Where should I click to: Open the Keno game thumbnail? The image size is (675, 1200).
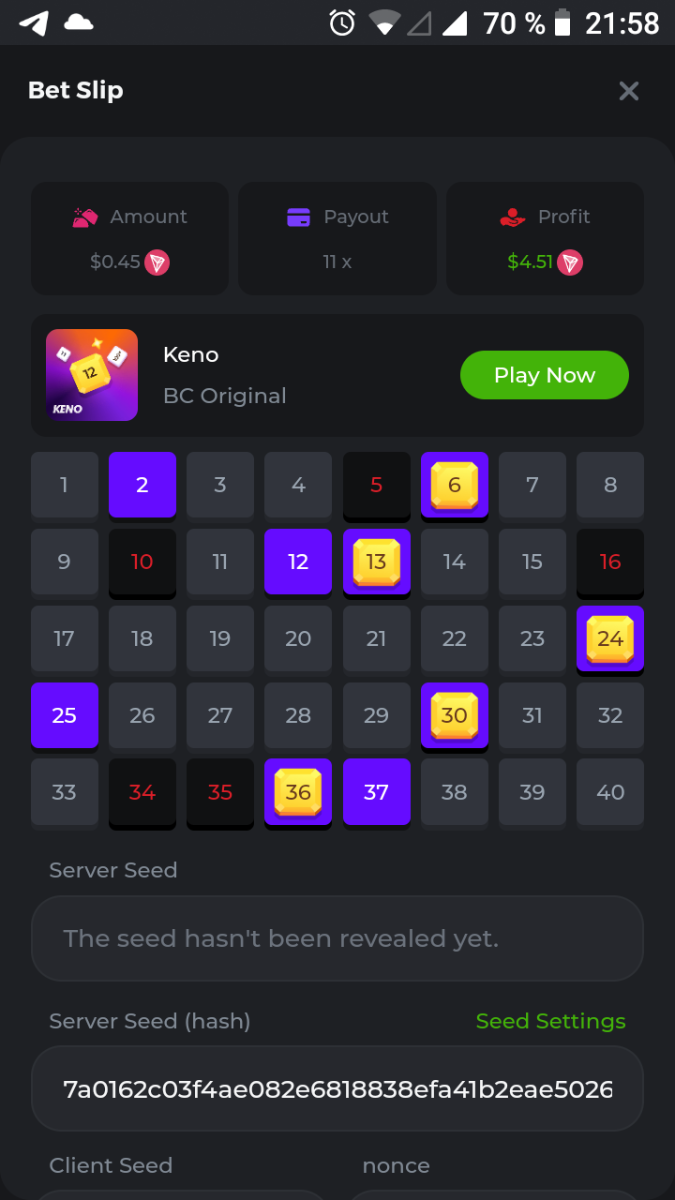(x=92, y=375)
